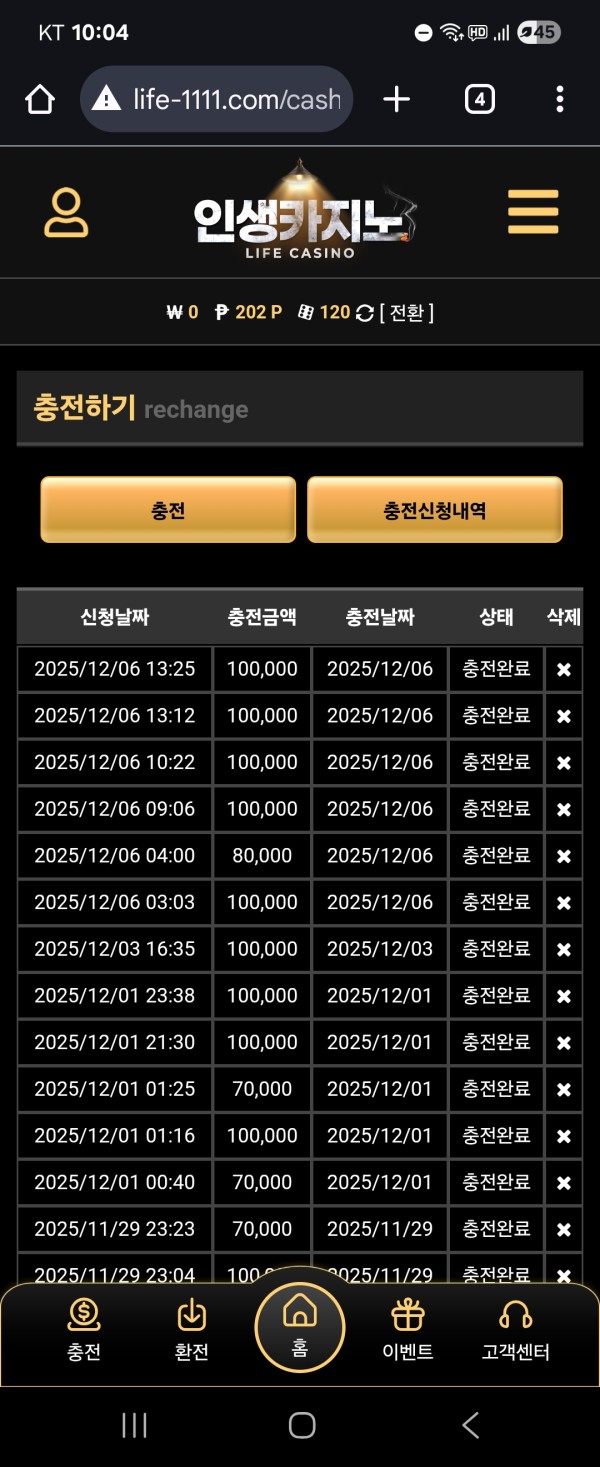Open the 이벤트 events tab
This screenshot has width=600, height=1467.
408,1330
